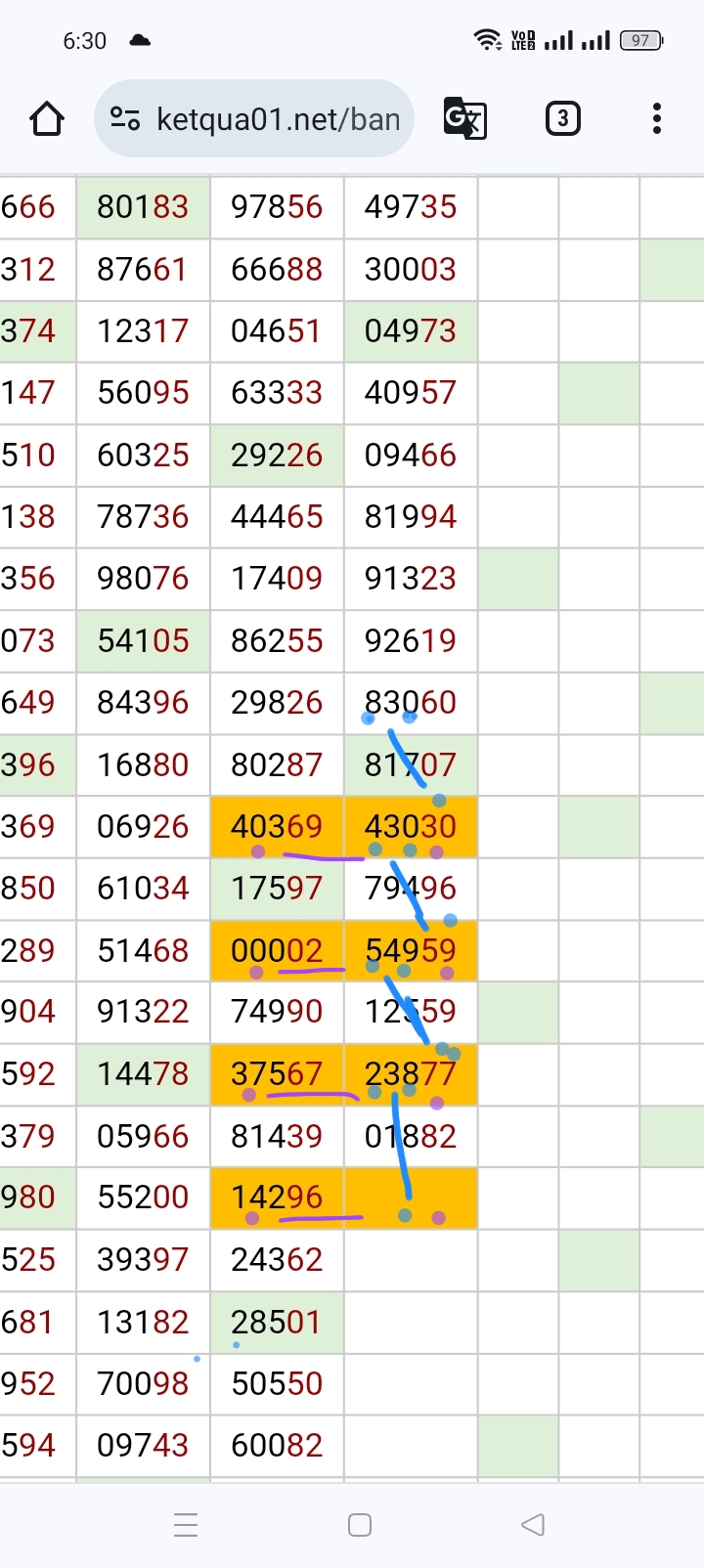
Task: Open the tab switcher showing 3 tabs
Action: pos(562,119)
